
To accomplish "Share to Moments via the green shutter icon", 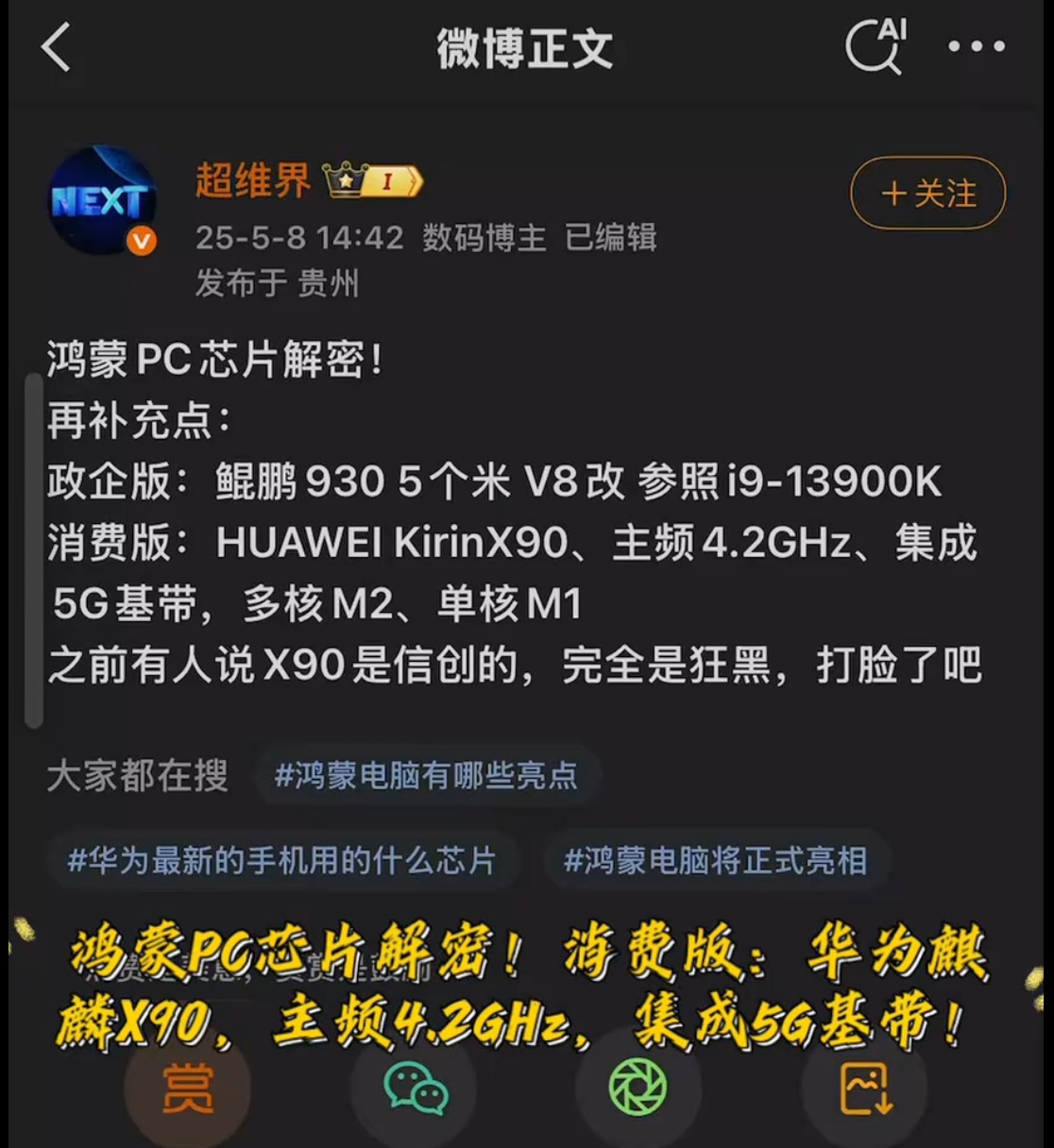I will (638, 1089).
